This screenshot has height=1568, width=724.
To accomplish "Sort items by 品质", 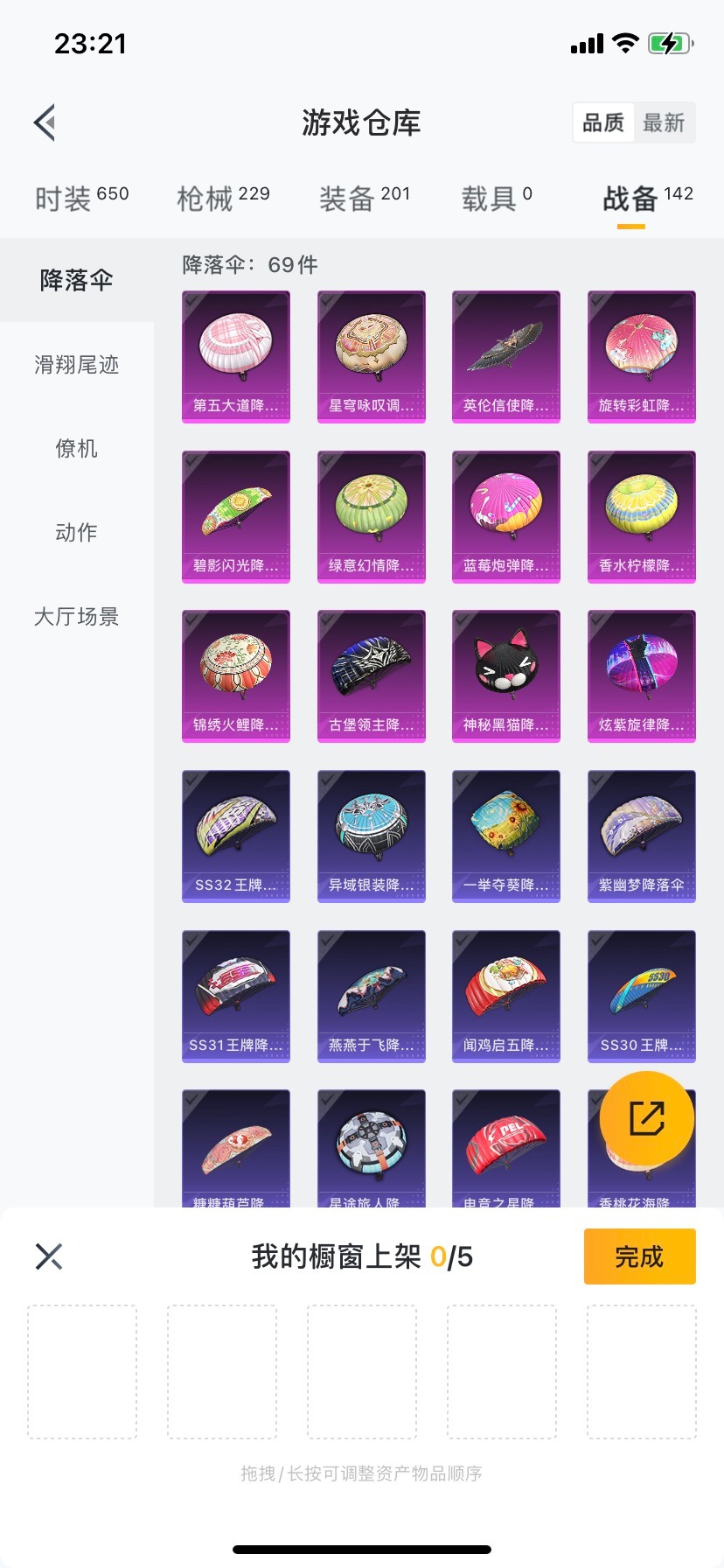I will point(603,122).
